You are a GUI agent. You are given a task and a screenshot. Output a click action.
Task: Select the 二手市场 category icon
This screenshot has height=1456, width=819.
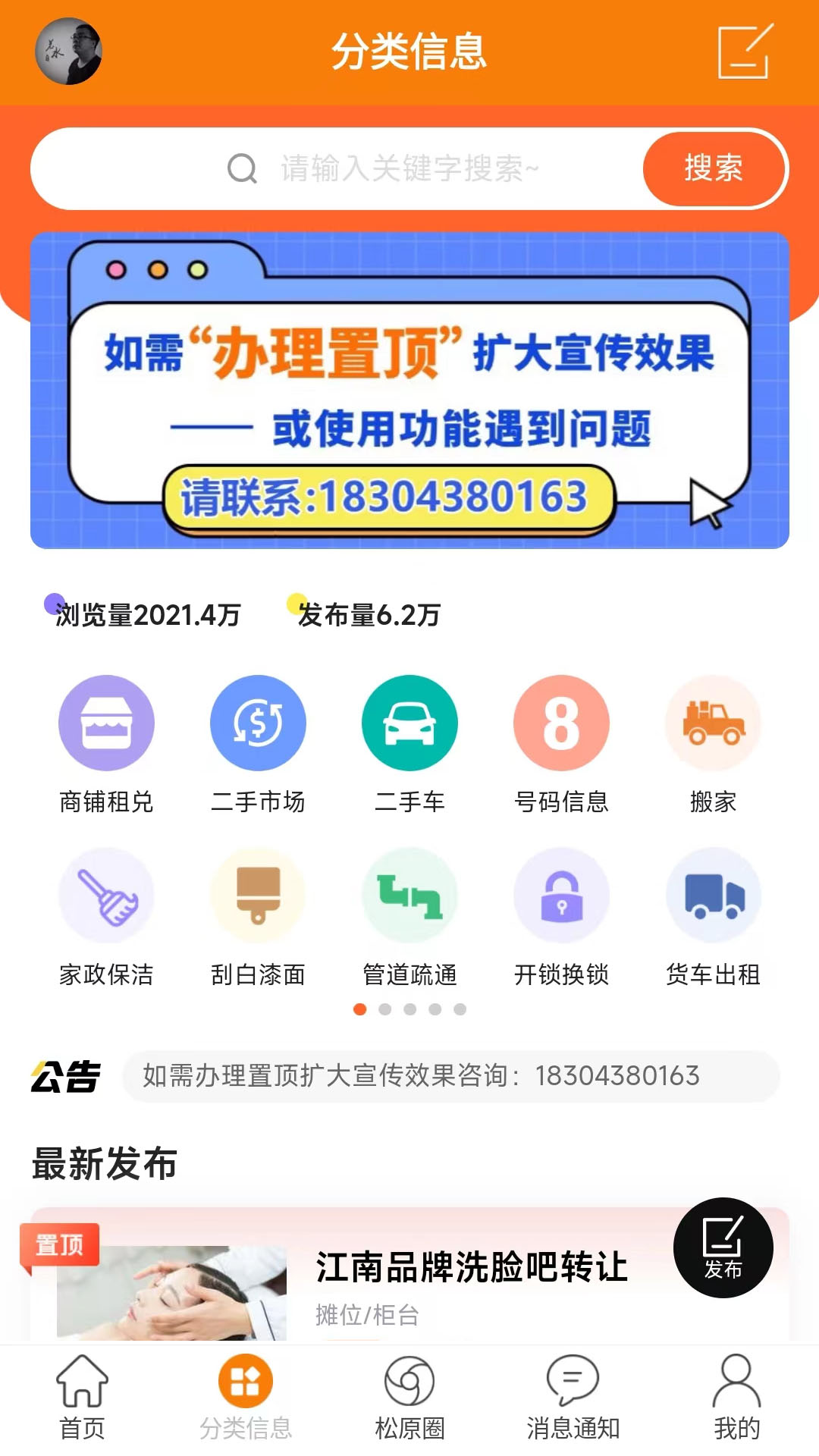coord(258,723)
